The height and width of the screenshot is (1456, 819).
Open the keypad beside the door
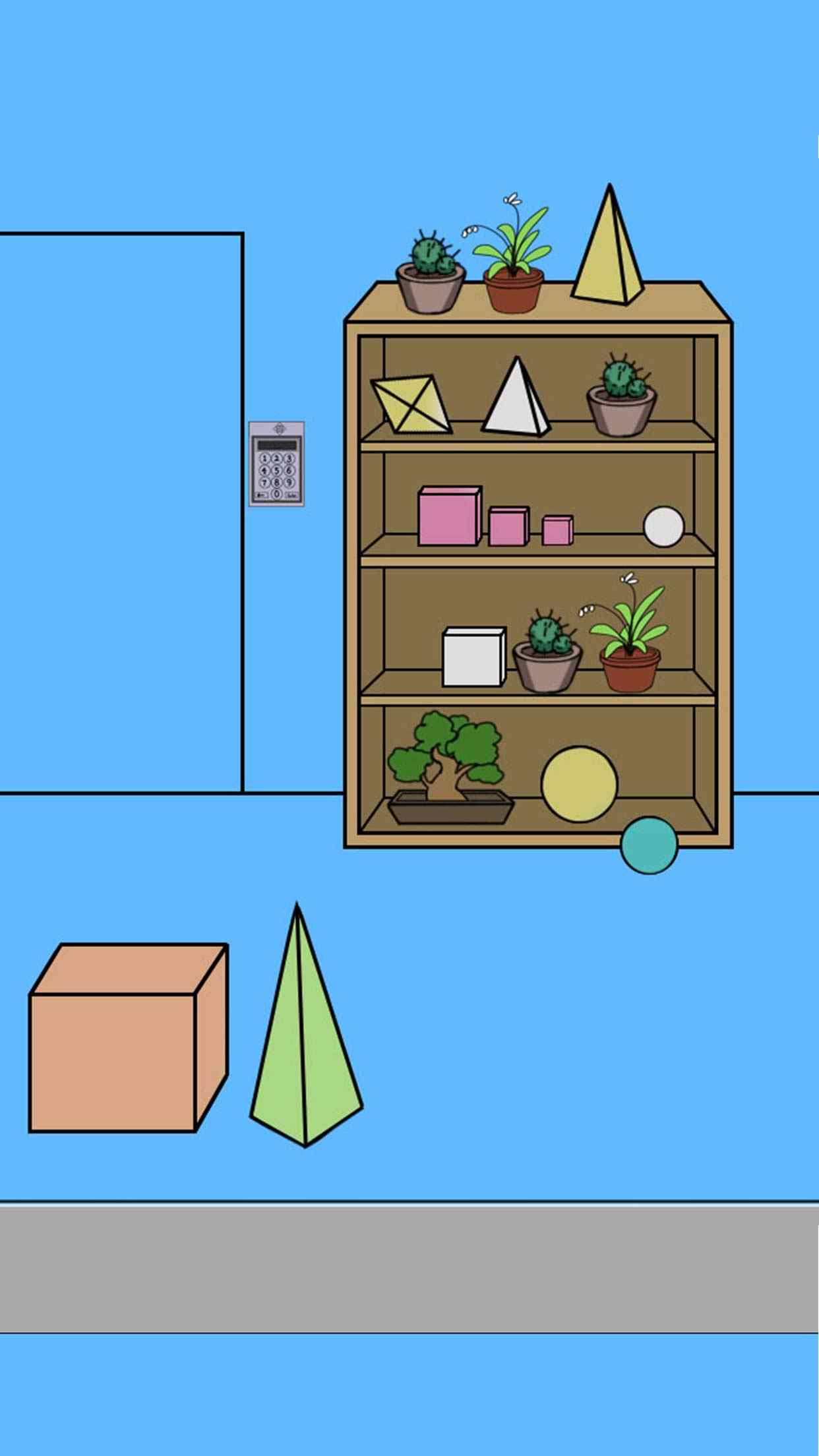coord(276,464)
